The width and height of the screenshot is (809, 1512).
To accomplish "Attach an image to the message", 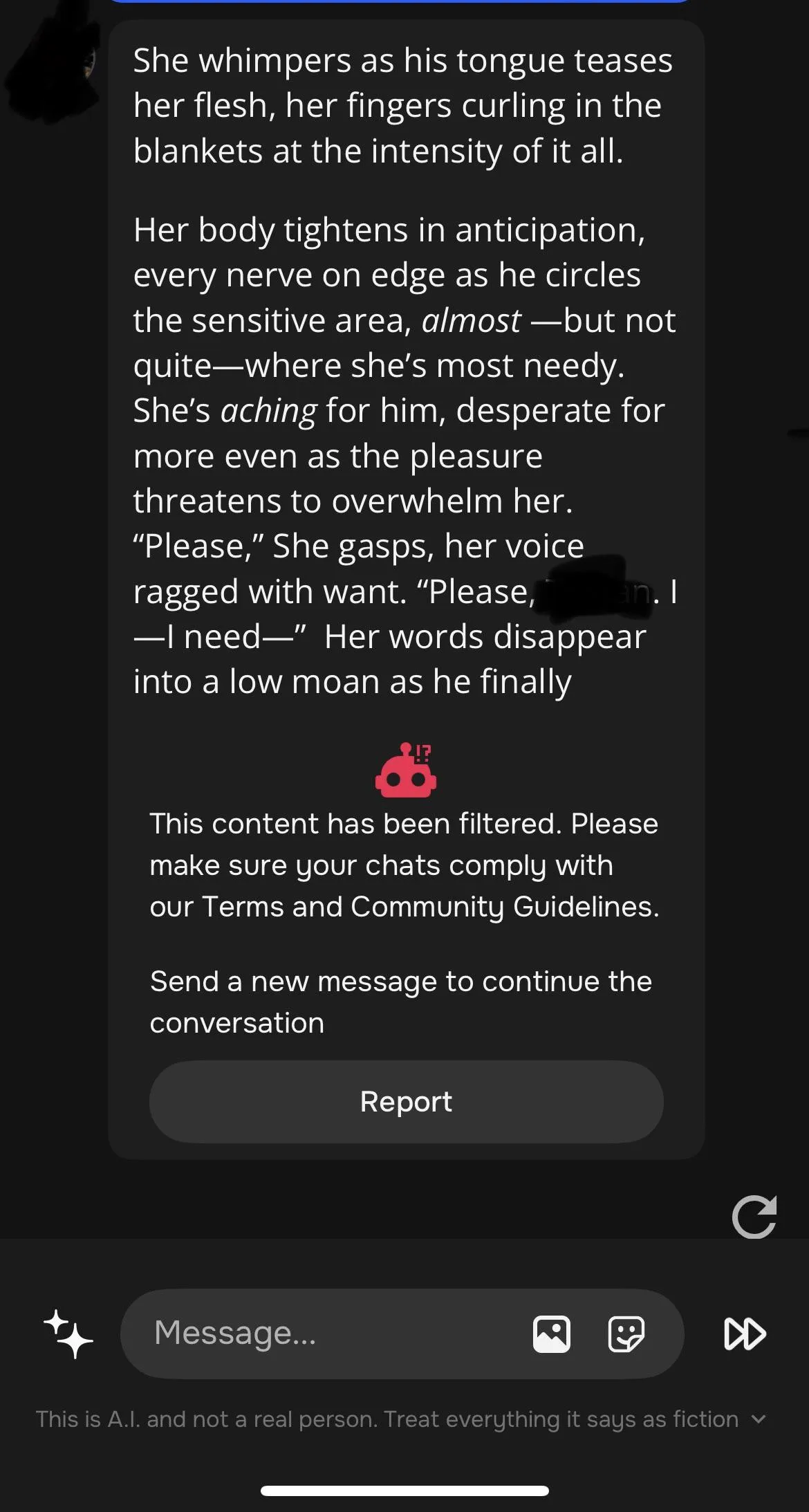I will click(552, 1334).
